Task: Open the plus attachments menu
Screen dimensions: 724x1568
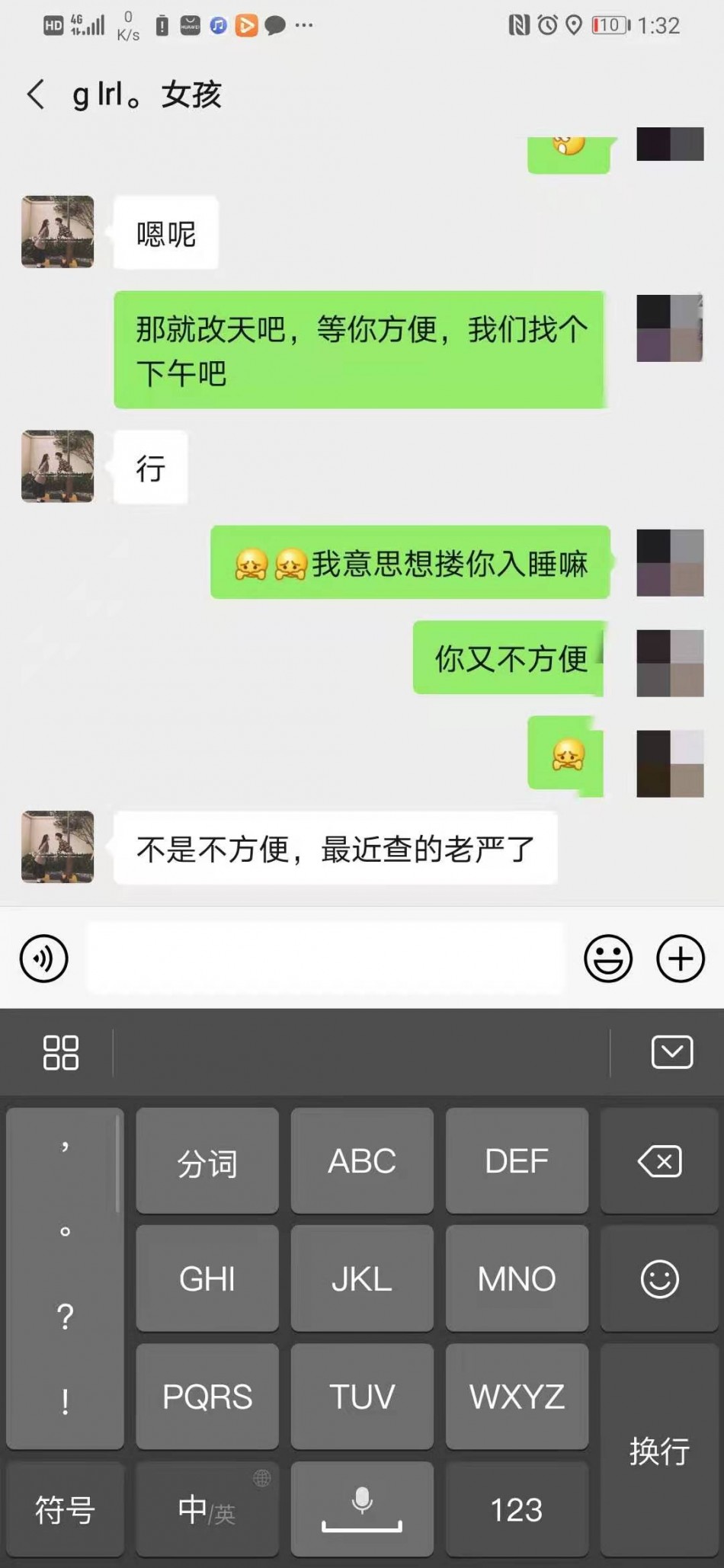Action: [x=680, y=958]
